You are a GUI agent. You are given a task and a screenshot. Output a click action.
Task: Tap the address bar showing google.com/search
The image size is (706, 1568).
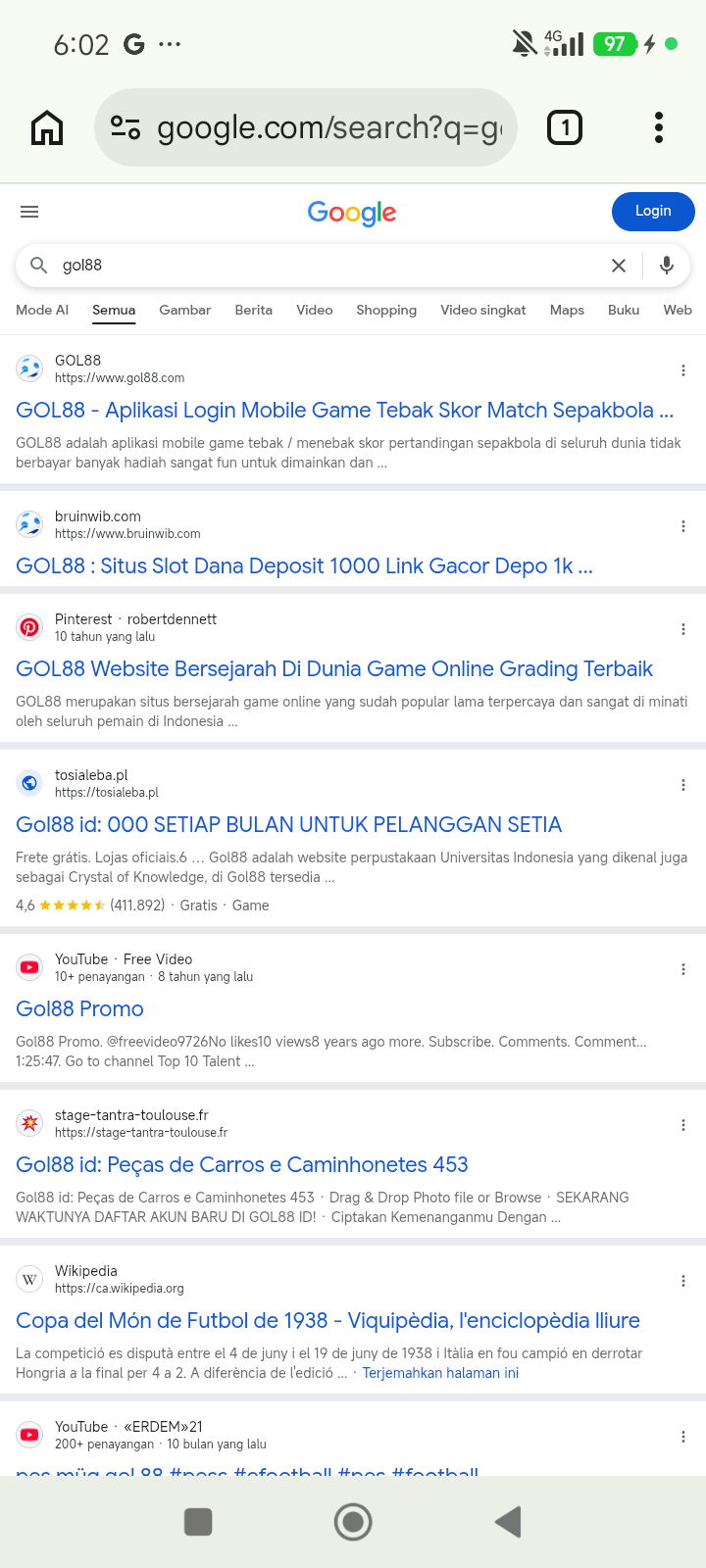point(305,127)
